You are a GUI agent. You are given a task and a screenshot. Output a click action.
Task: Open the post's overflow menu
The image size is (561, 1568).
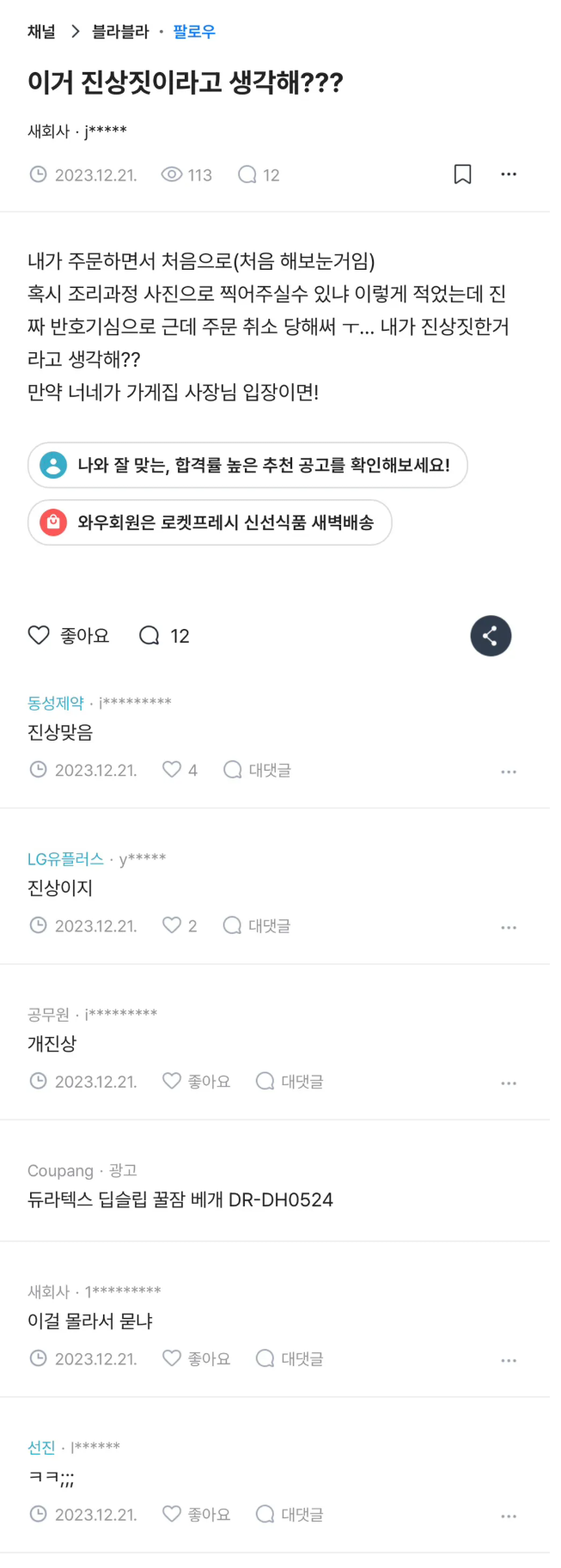click(x=509, y=174)
